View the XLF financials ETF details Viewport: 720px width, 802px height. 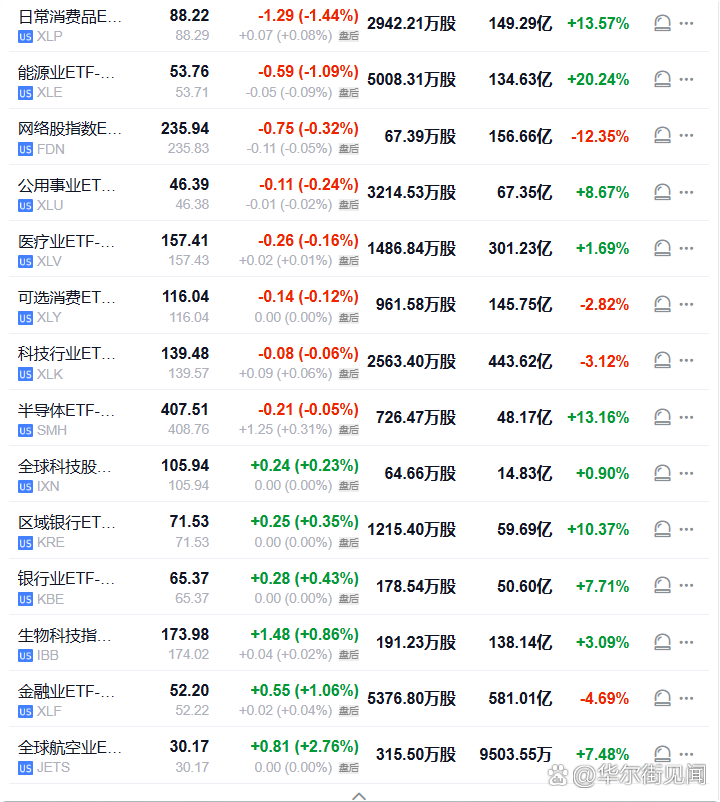coord(70,699)
